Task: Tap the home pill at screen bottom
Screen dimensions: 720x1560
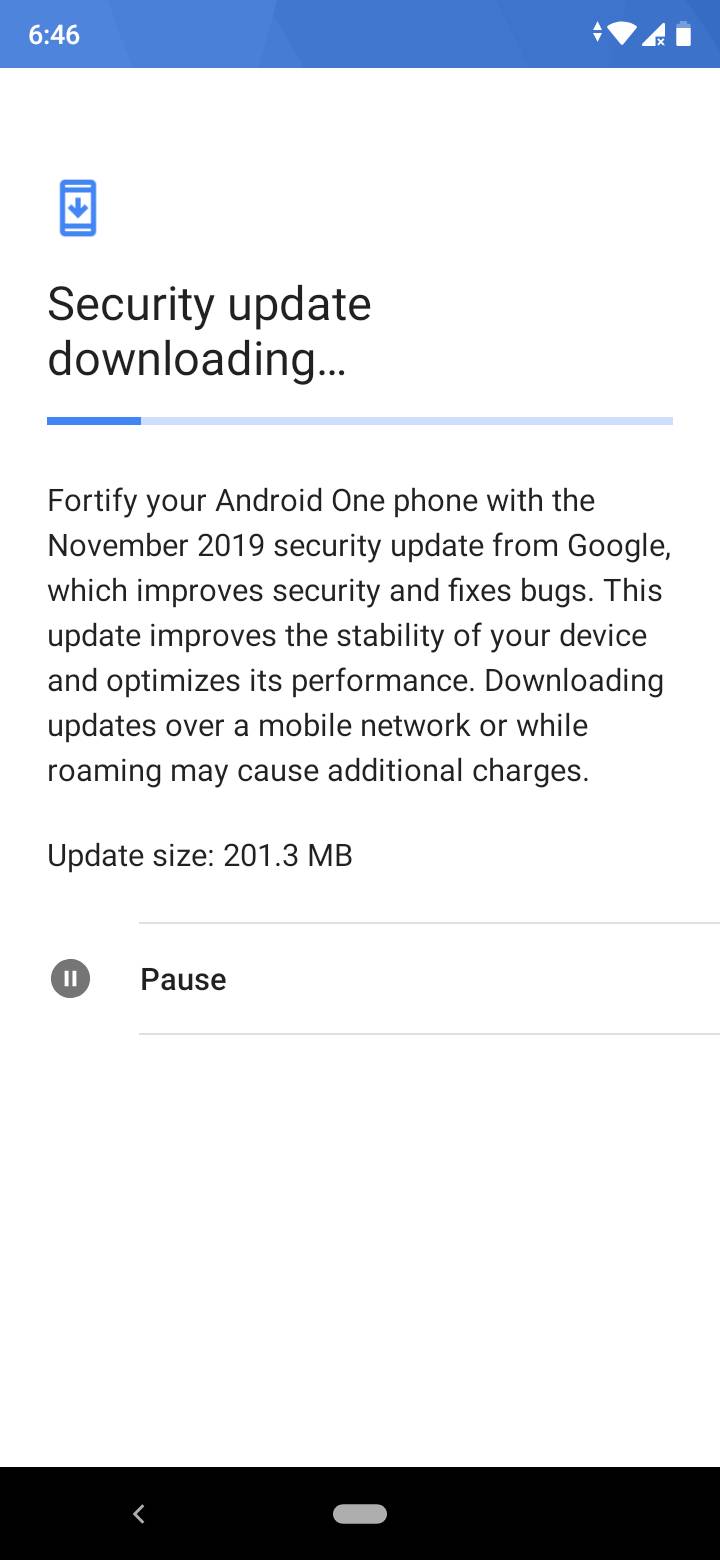Action: click(x=360, y=1513)
